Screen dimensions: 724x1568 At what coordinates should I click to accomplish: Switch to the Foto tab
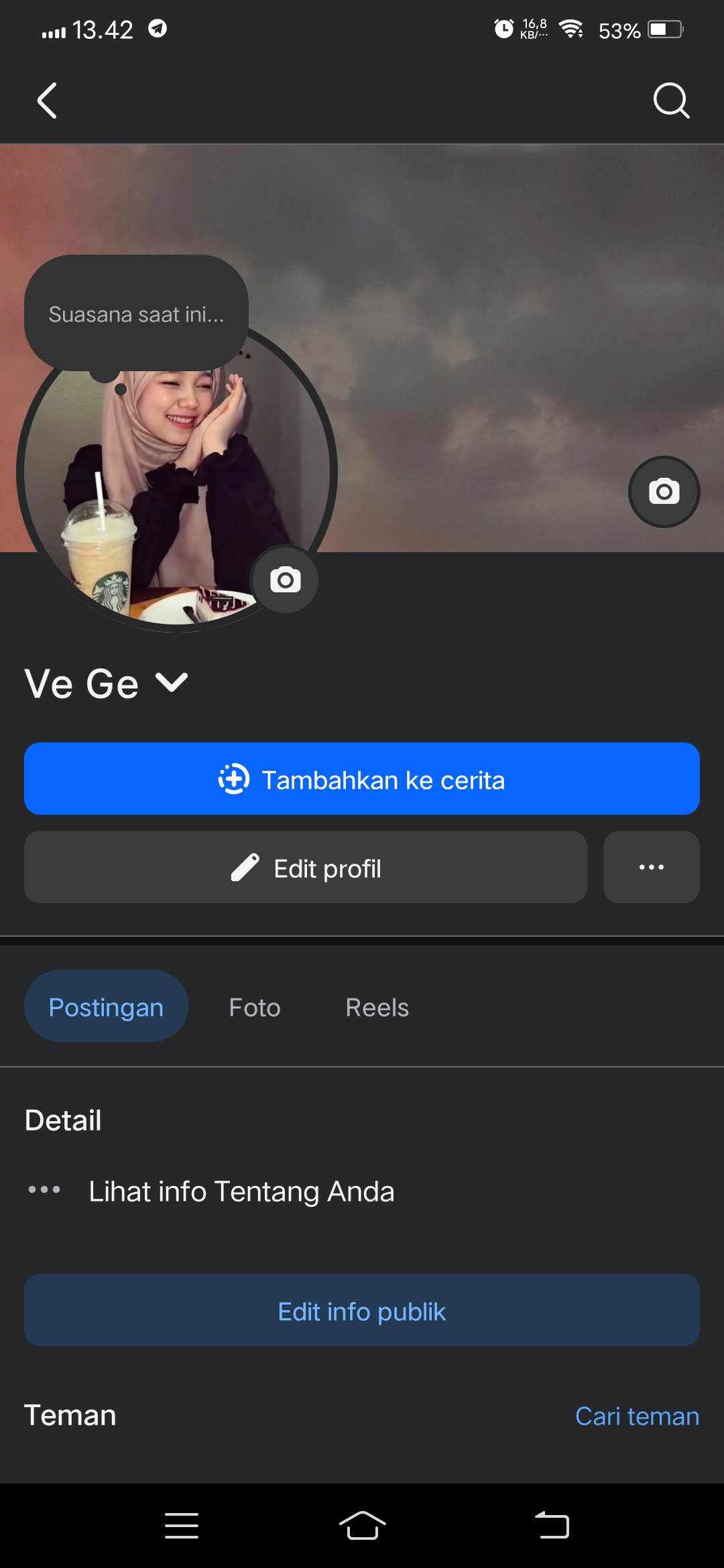coord(255,1007)
